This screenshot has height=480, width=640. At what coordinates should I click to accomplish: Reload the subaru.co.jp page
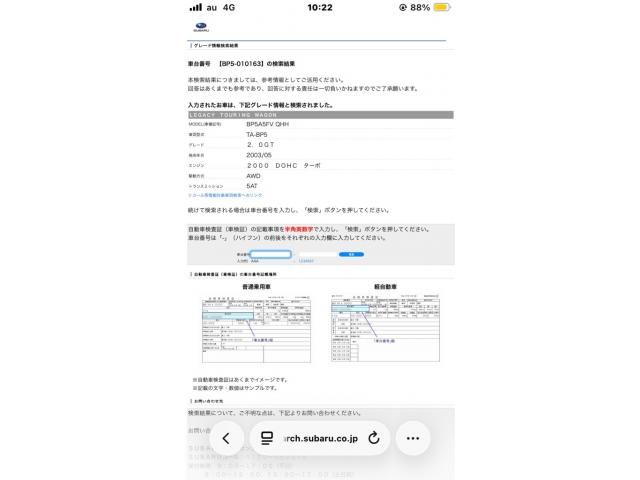[373, 438]
